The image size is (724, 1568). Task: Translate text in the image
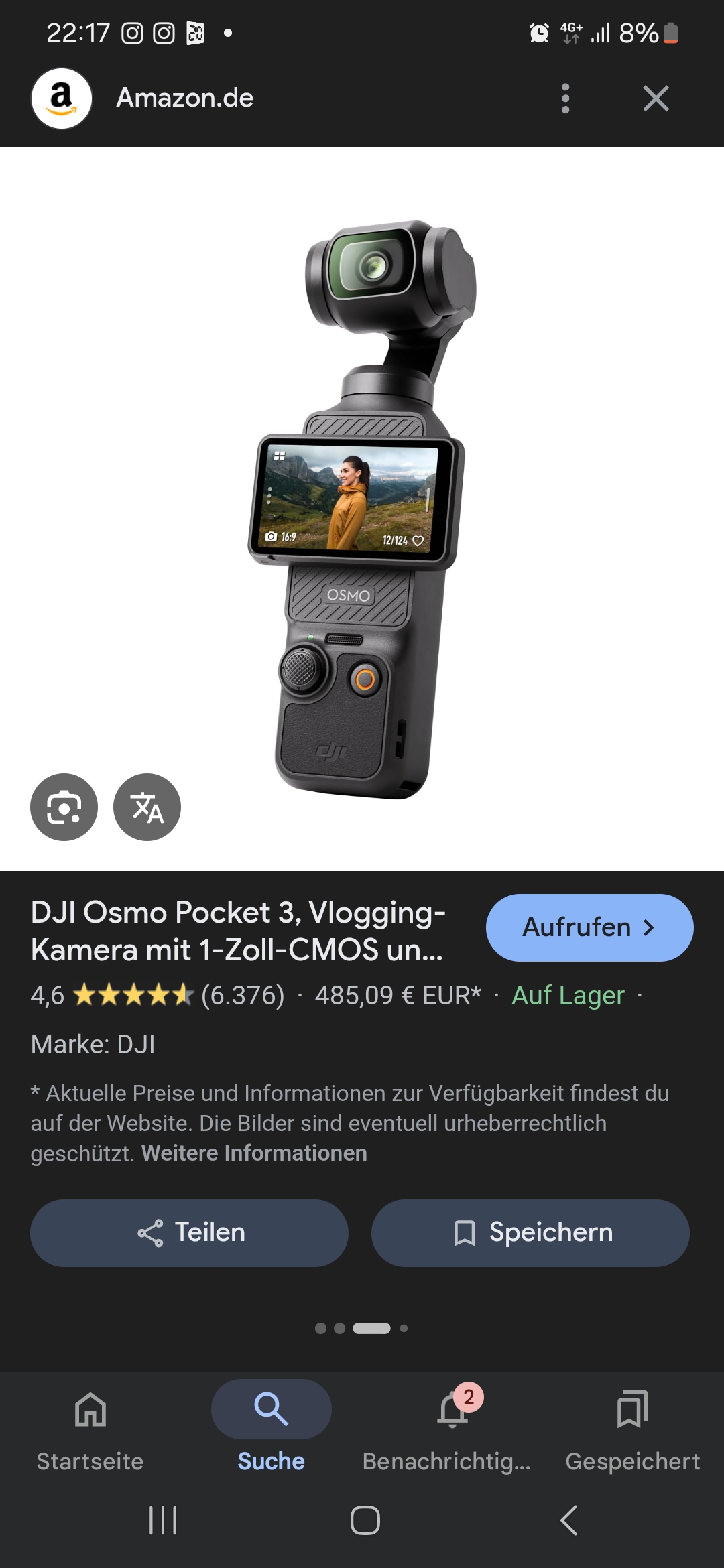click(x=147, y=807)
